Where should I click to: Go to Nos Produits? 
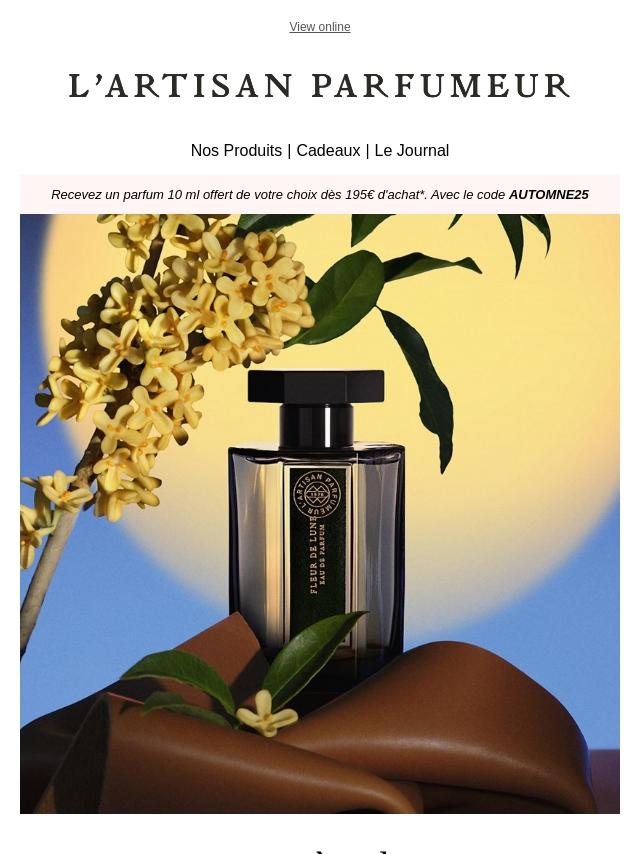point(236,151)
